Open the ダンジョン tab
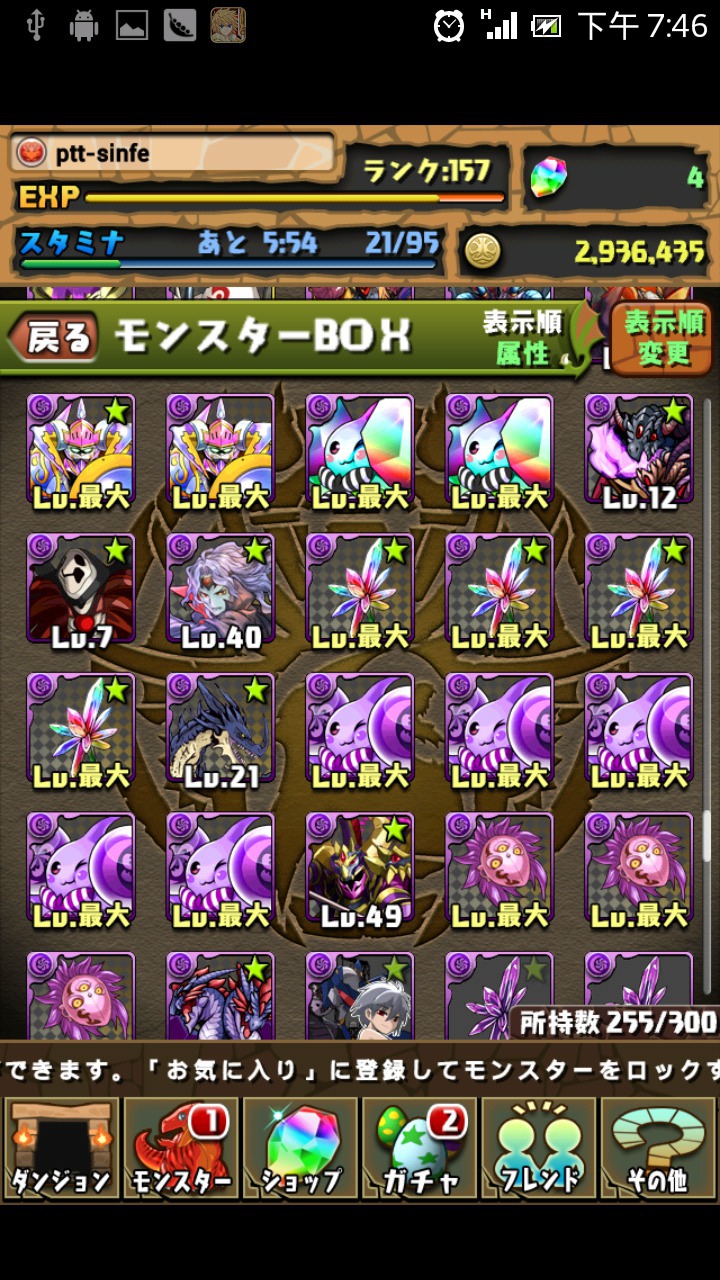Screen dimensions: 720x1280 (x=60, y=1148)
